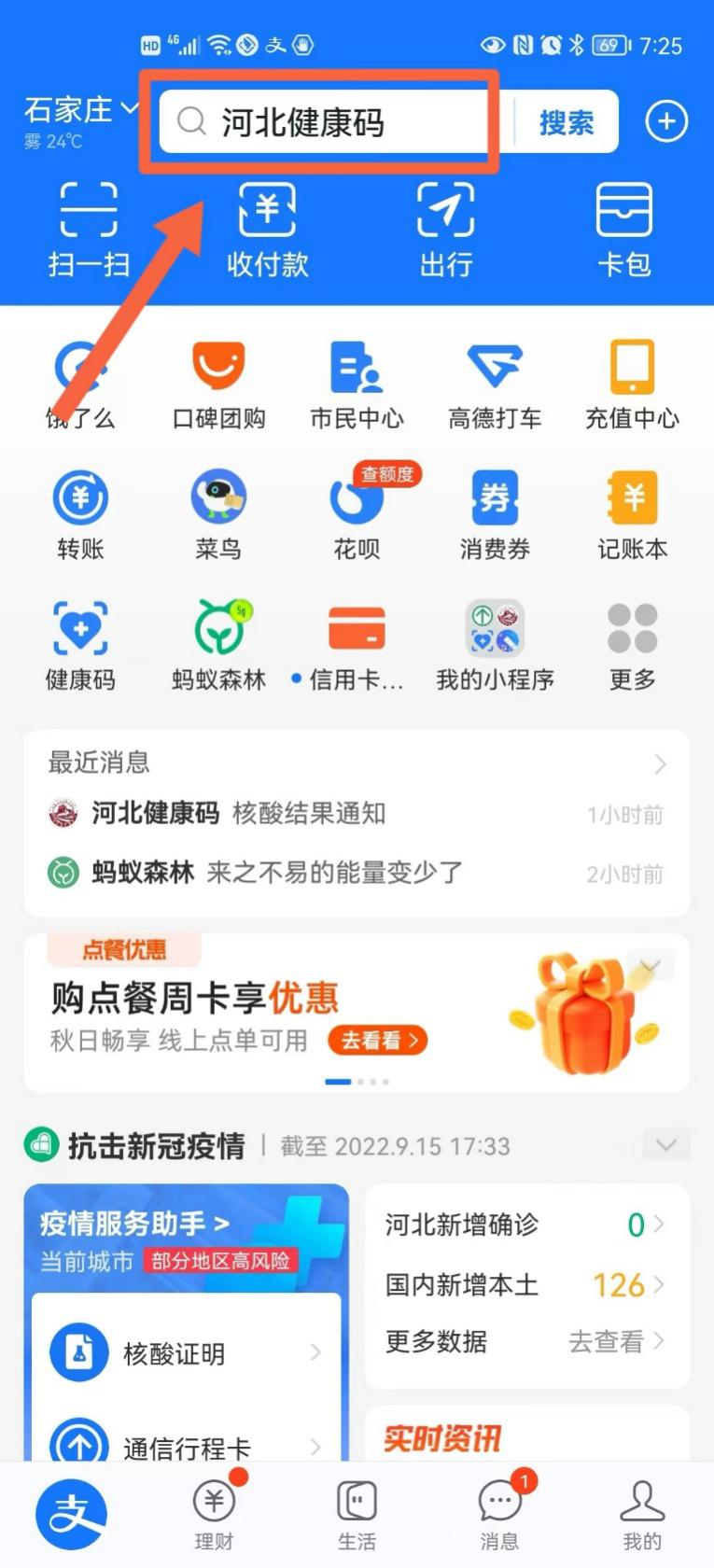Open 收付款 payment code

(267, 230)
